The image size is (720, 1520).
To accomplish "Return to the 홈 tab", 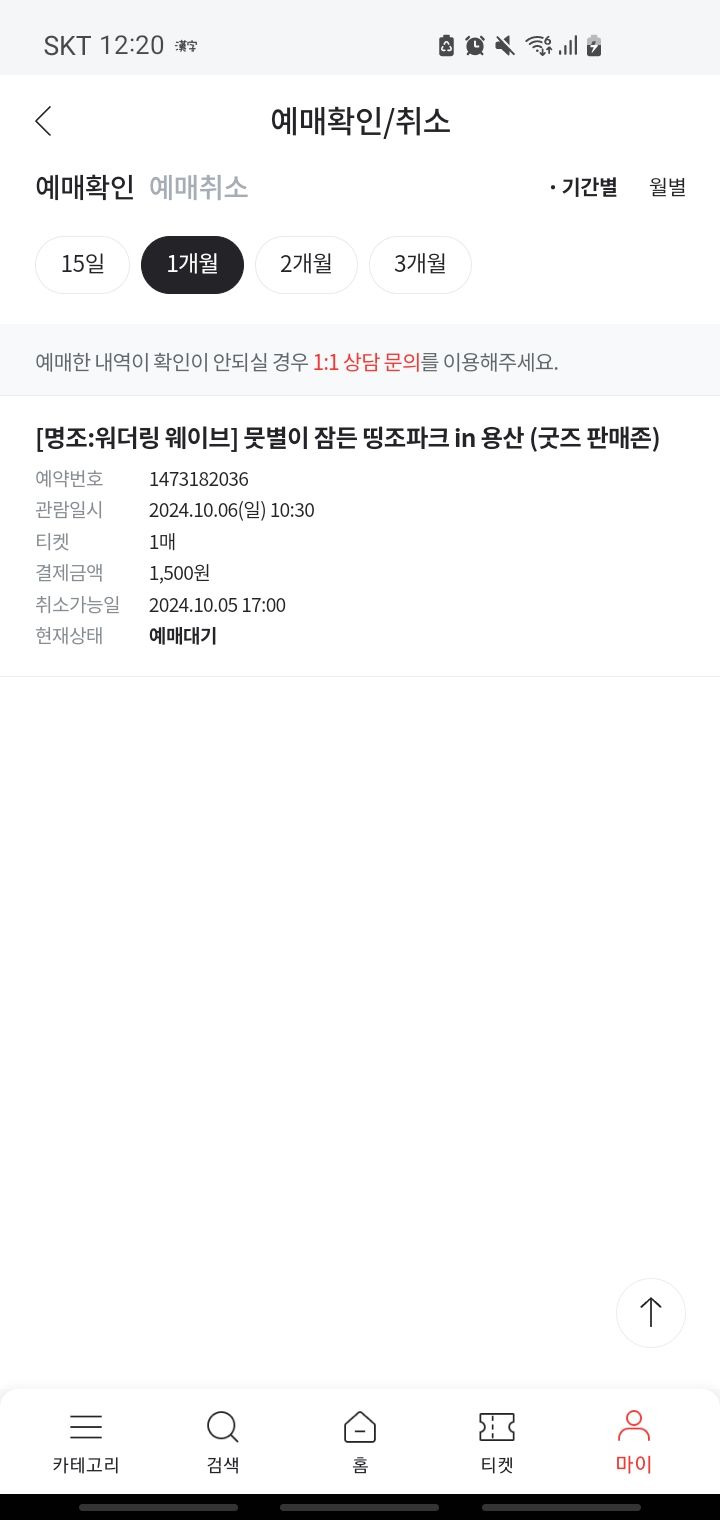I will pos(360,1443).
